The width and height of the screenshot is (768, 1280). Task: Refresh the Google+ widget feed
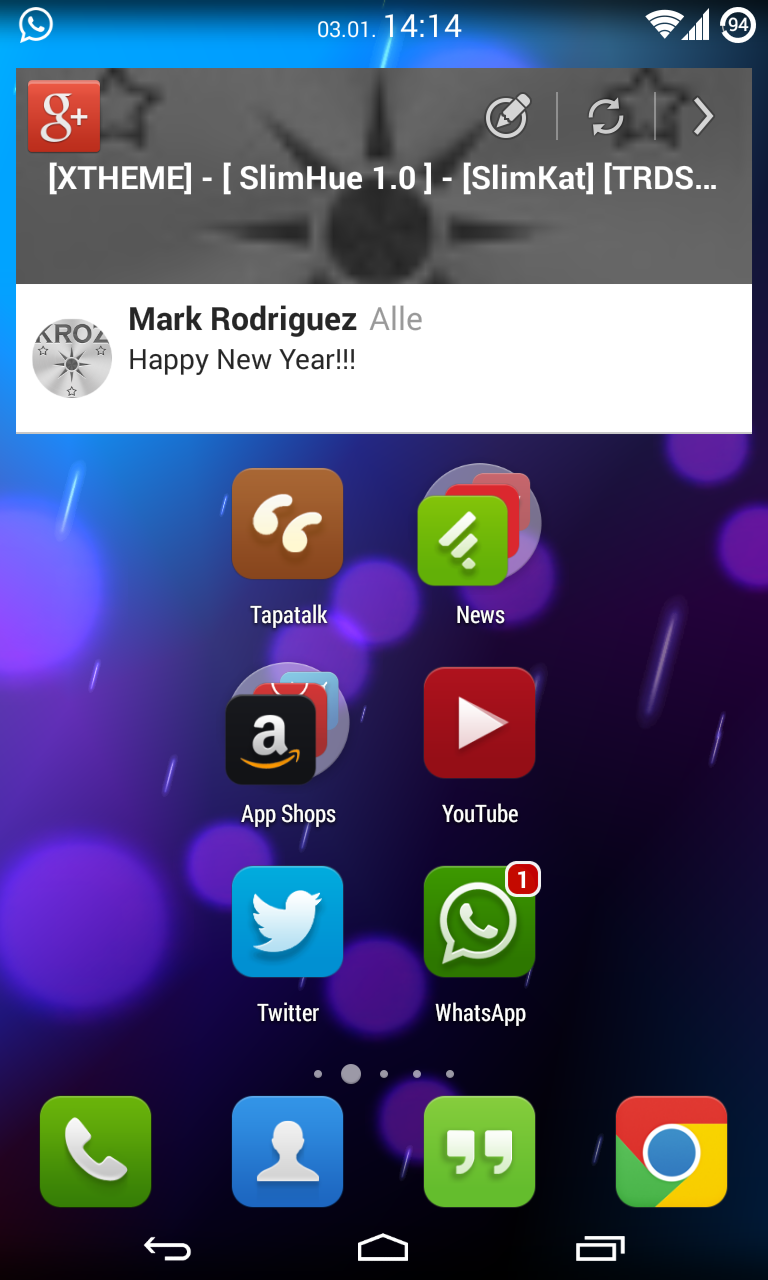pos(606,117)
